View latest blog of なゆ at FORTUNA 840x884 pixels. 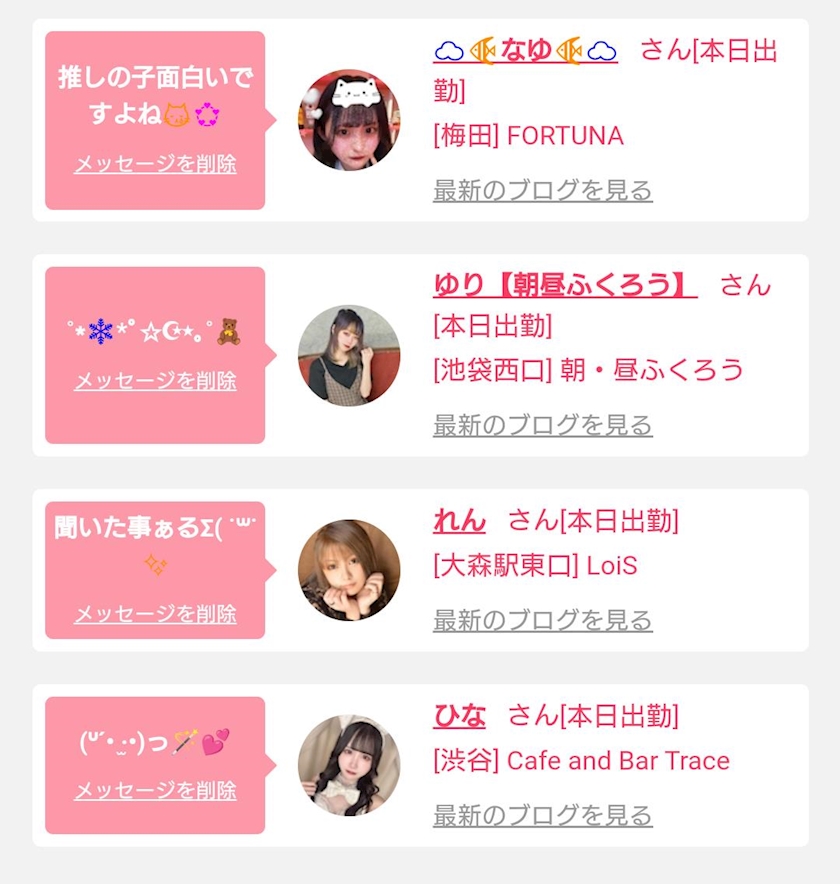tap(542, 191)
